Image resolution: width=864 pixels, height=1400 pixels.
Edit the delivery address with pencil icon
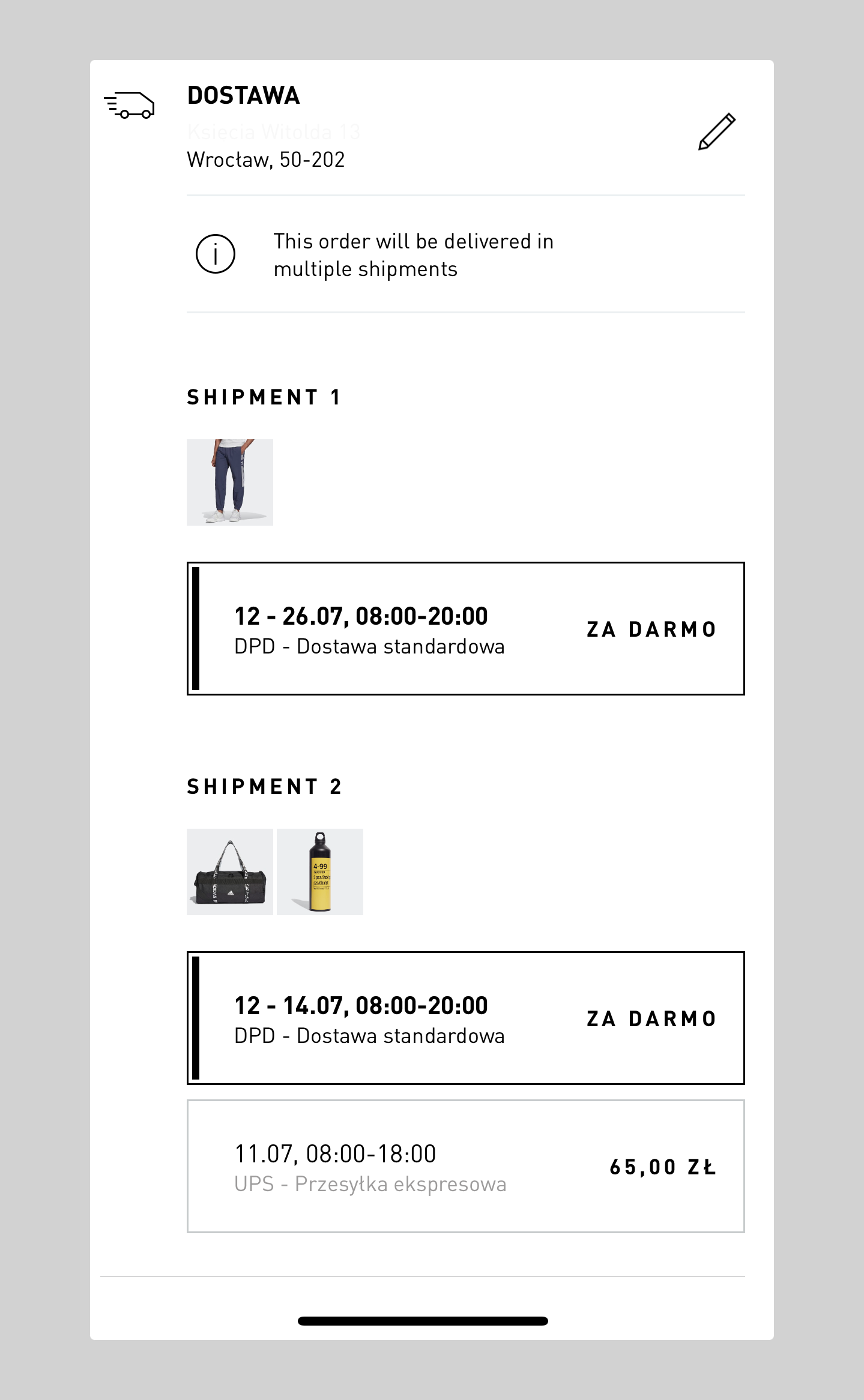(x=716, y=131)
